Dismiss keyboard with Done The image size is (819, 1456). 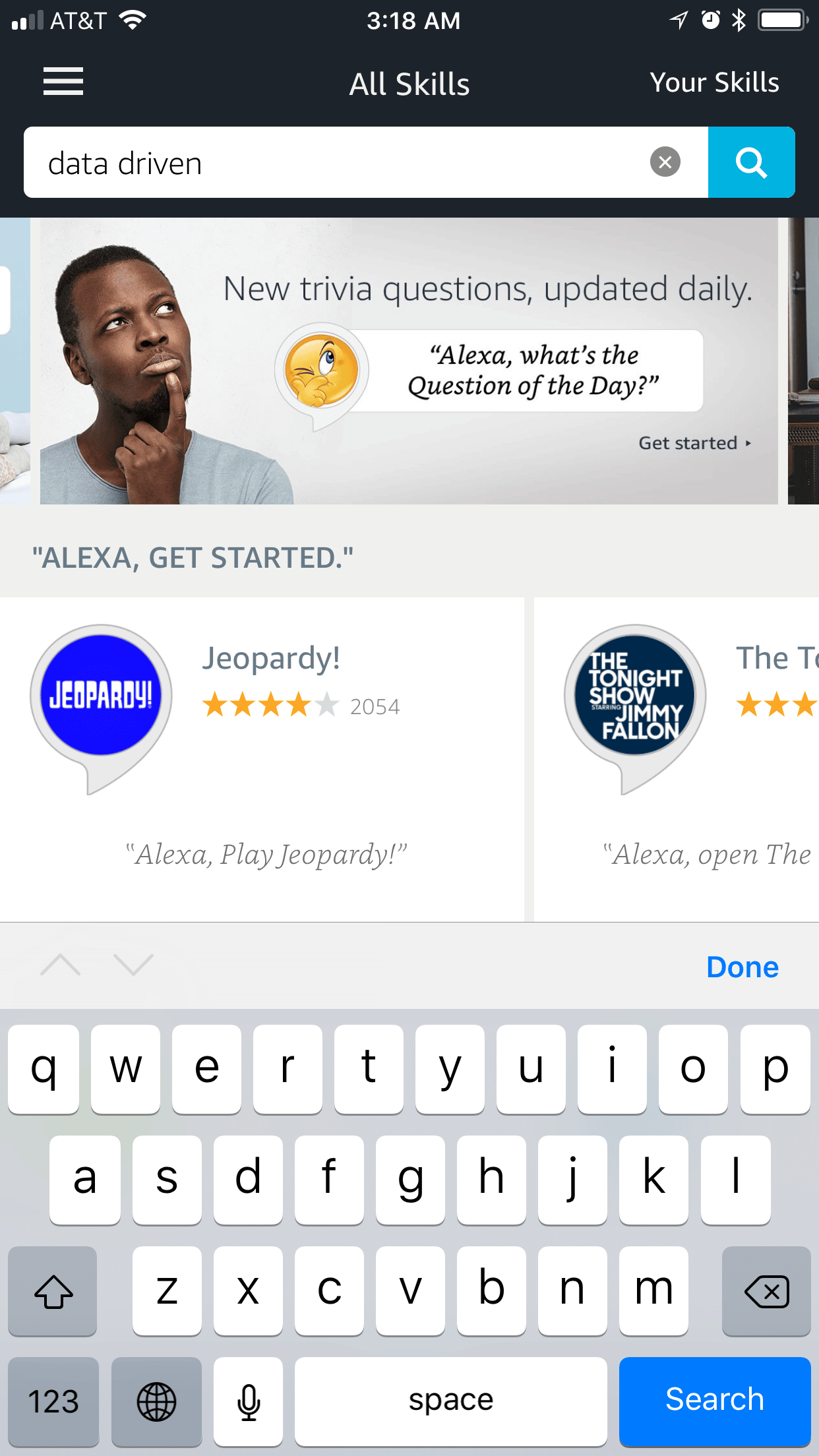742,967
